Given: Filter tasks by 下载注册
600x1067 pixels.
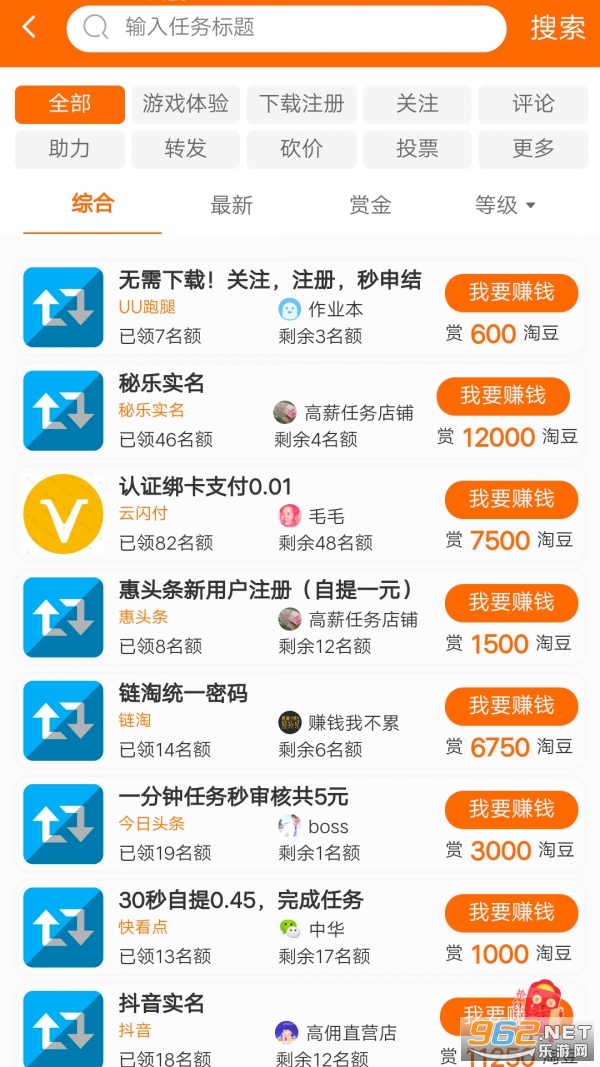Looking at the screenshot, I should (301, 104).
